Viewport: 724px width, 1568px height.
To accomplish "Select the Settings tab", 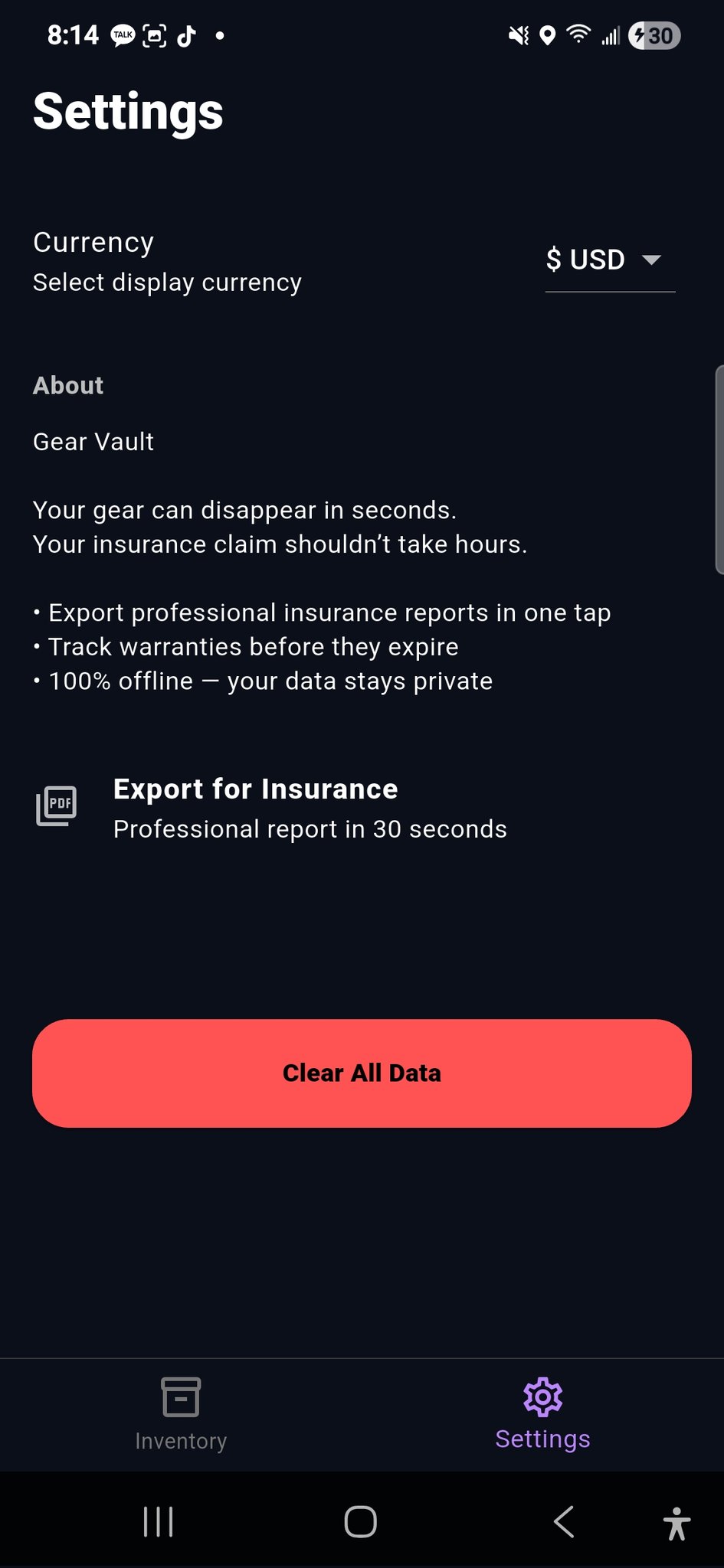I will pyautogui.click(x=542, y=1414).
